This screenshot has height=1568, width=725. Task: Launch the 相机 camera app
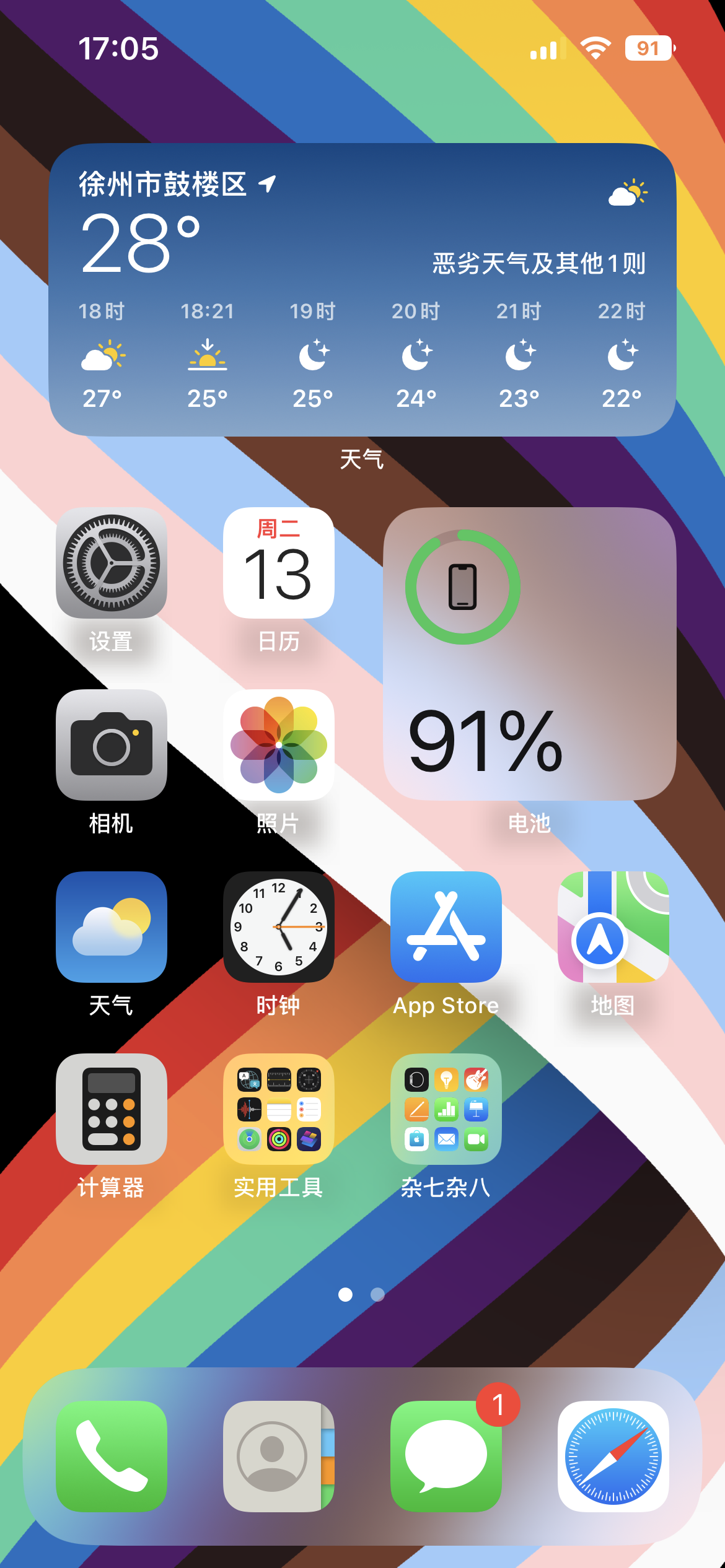coord(112,745)
